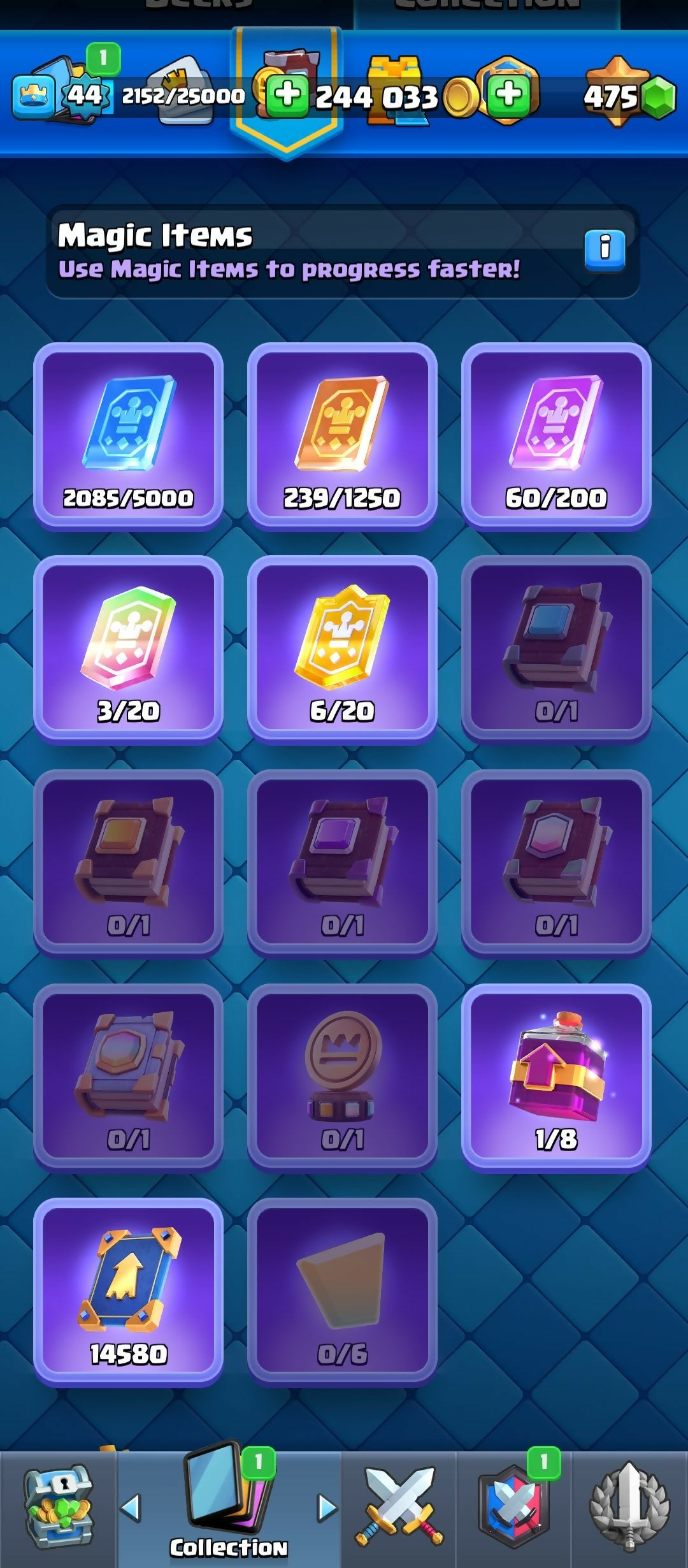Open the Magic Coin item 0/1

click(x=342, y=1078)
